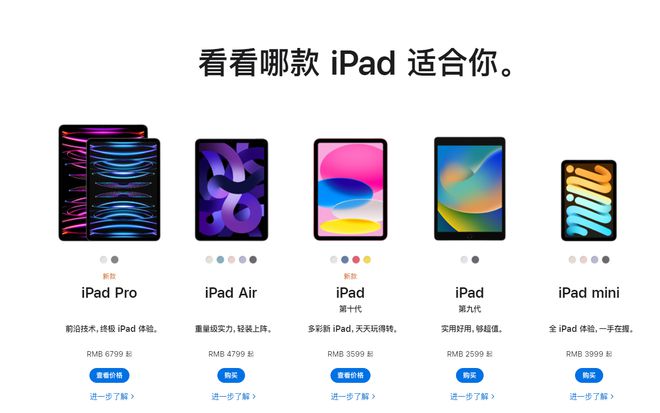This screenshot has width=660, height=413.
Task: Open the iPad mini product image
Action: (x=588, y=199)
